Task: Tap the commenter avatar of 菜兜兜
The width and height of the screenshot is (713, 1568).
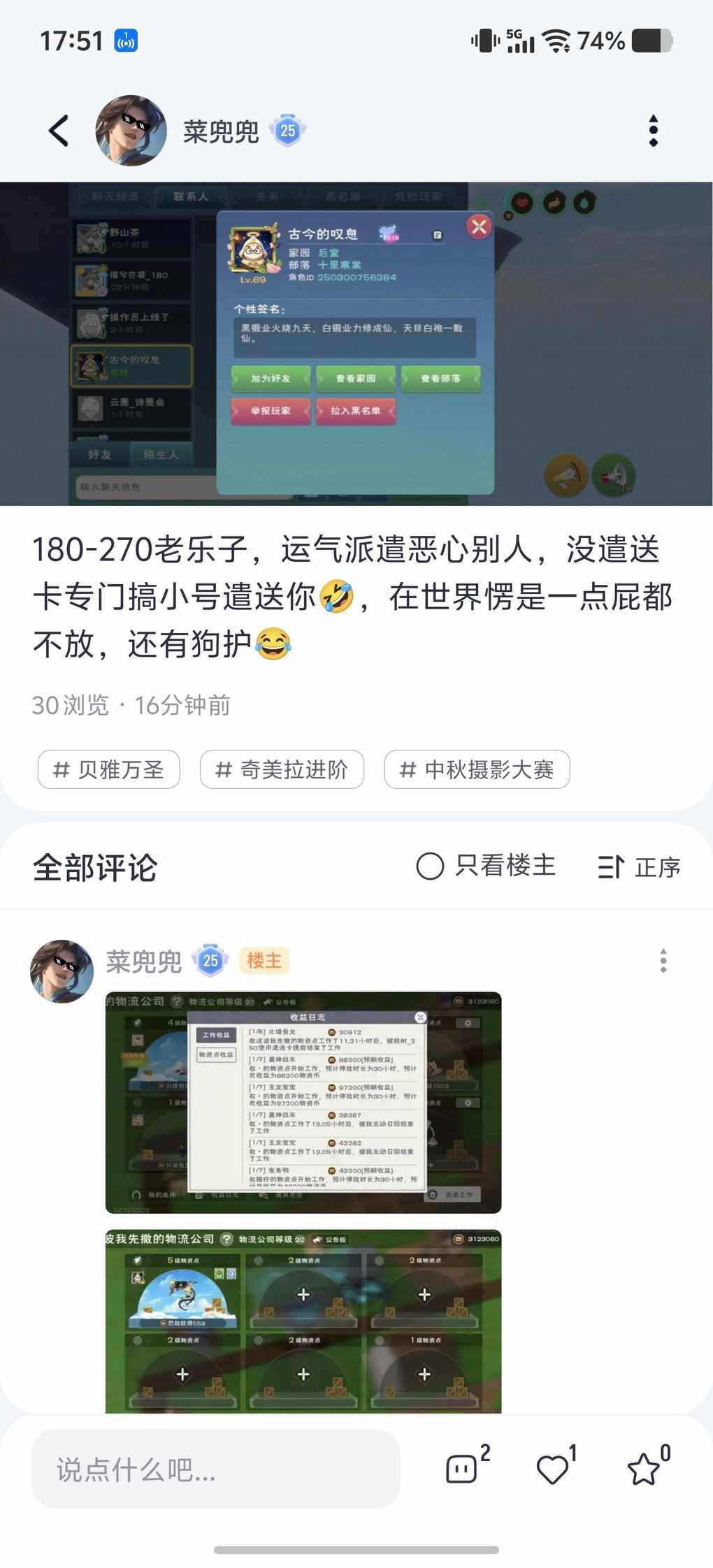Action: tap(62, 971)
